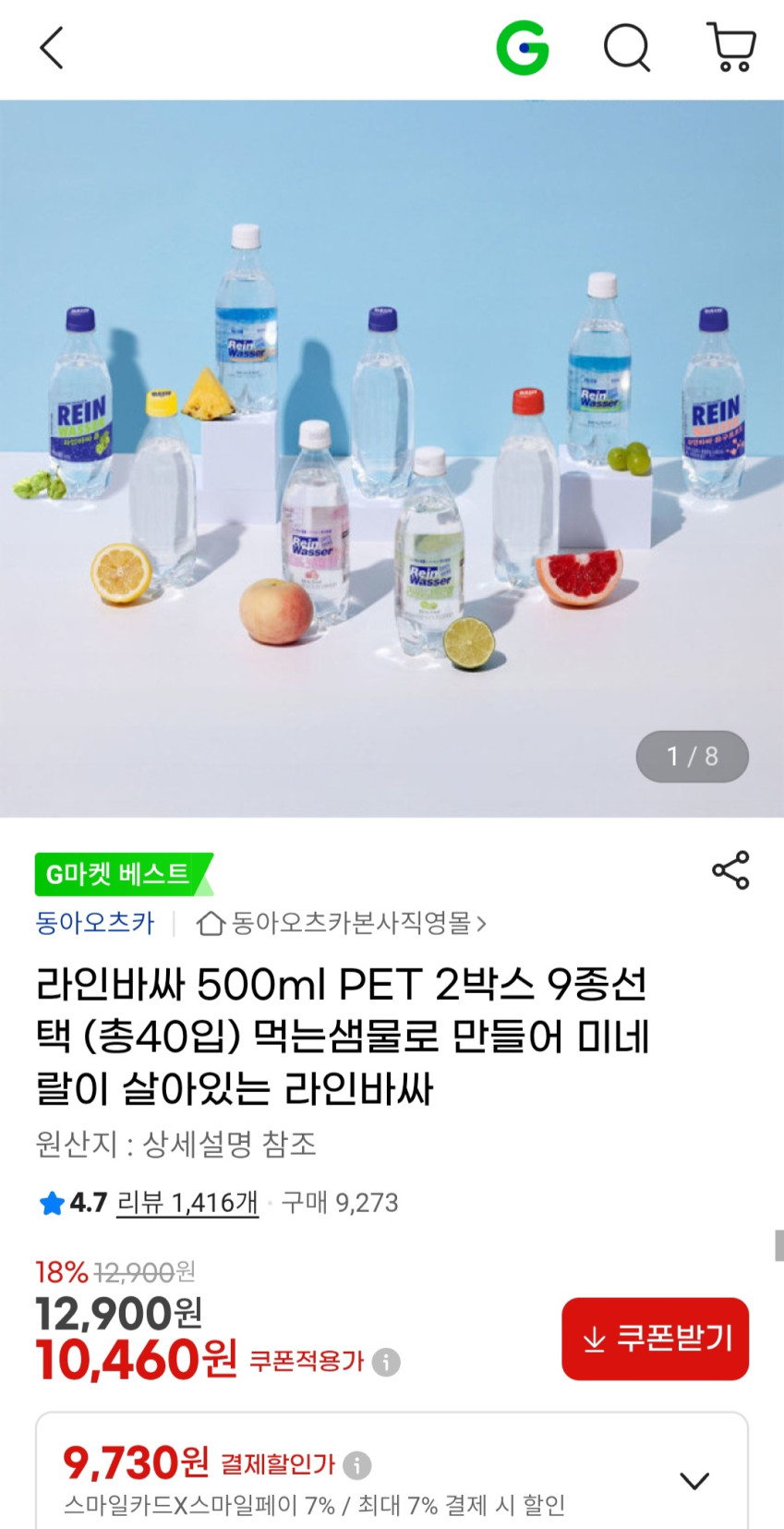Visit 동아오츠카본사직영몰 store

342,923
